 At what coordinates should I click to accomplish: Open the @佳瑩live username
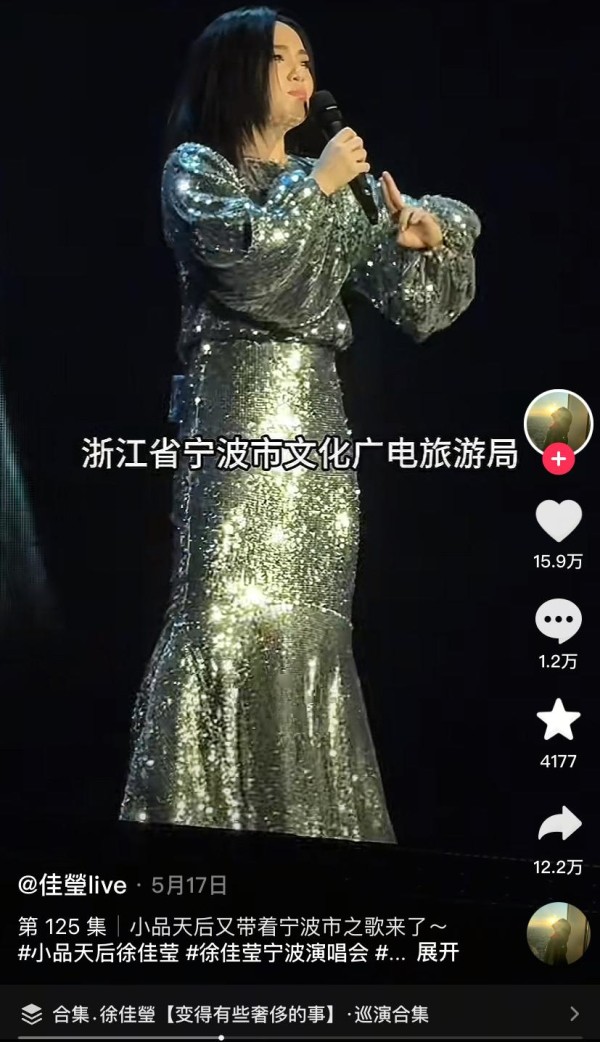point(72,885)
